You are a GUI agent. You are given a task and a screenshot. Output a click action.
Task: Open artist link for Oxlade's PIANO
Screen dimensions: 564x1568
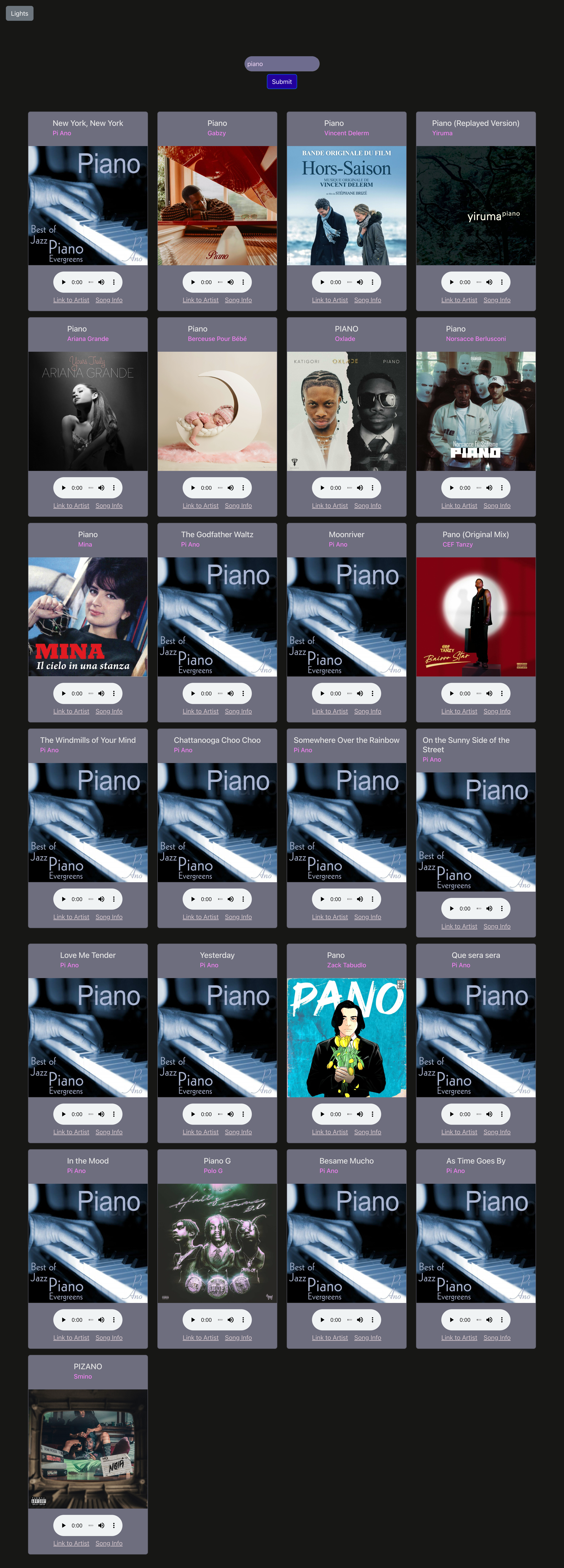coord(330,506)
